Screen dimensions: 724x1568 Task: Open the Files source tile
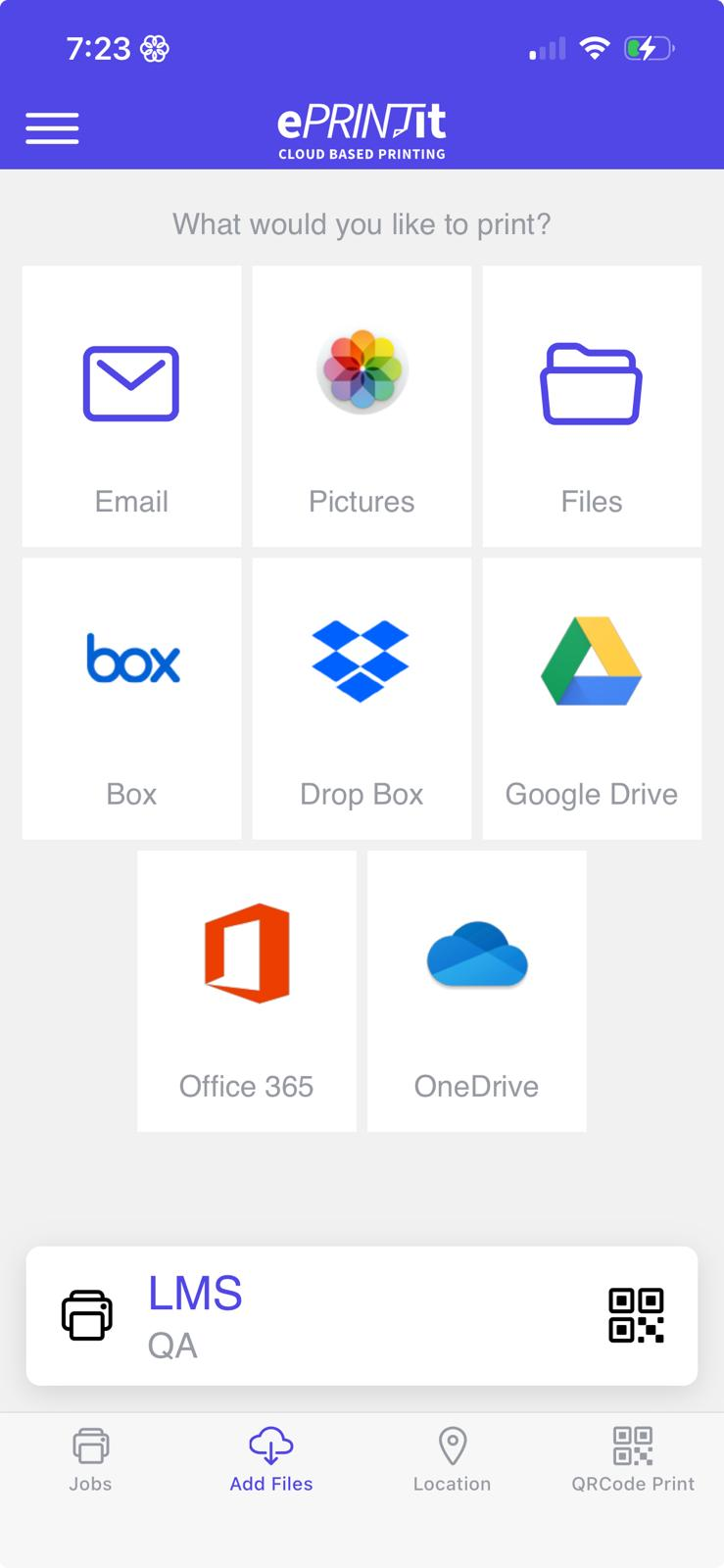(592, 406)
